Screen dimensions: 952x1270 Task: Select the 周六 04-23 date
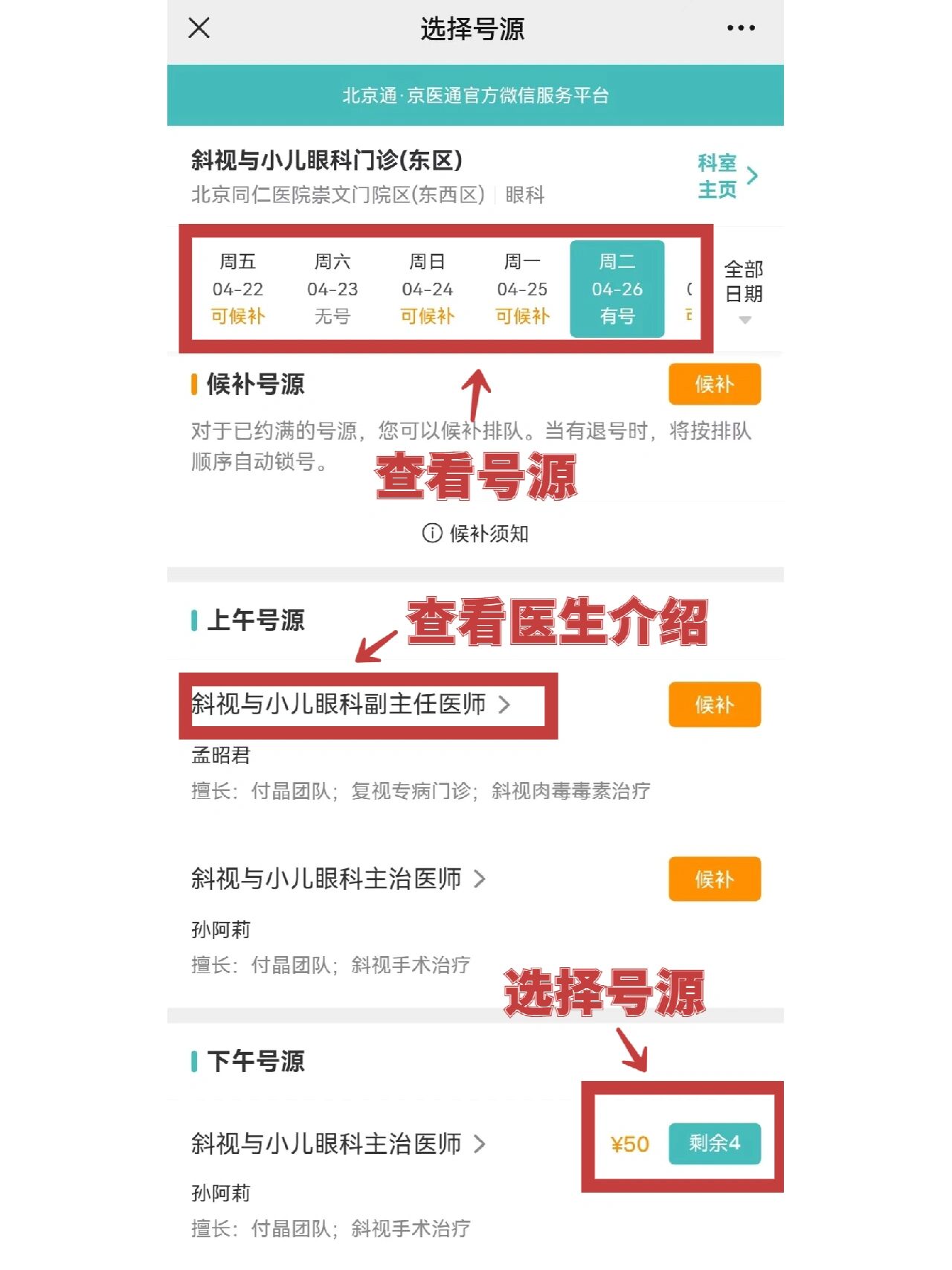click(x=332, y=289)
